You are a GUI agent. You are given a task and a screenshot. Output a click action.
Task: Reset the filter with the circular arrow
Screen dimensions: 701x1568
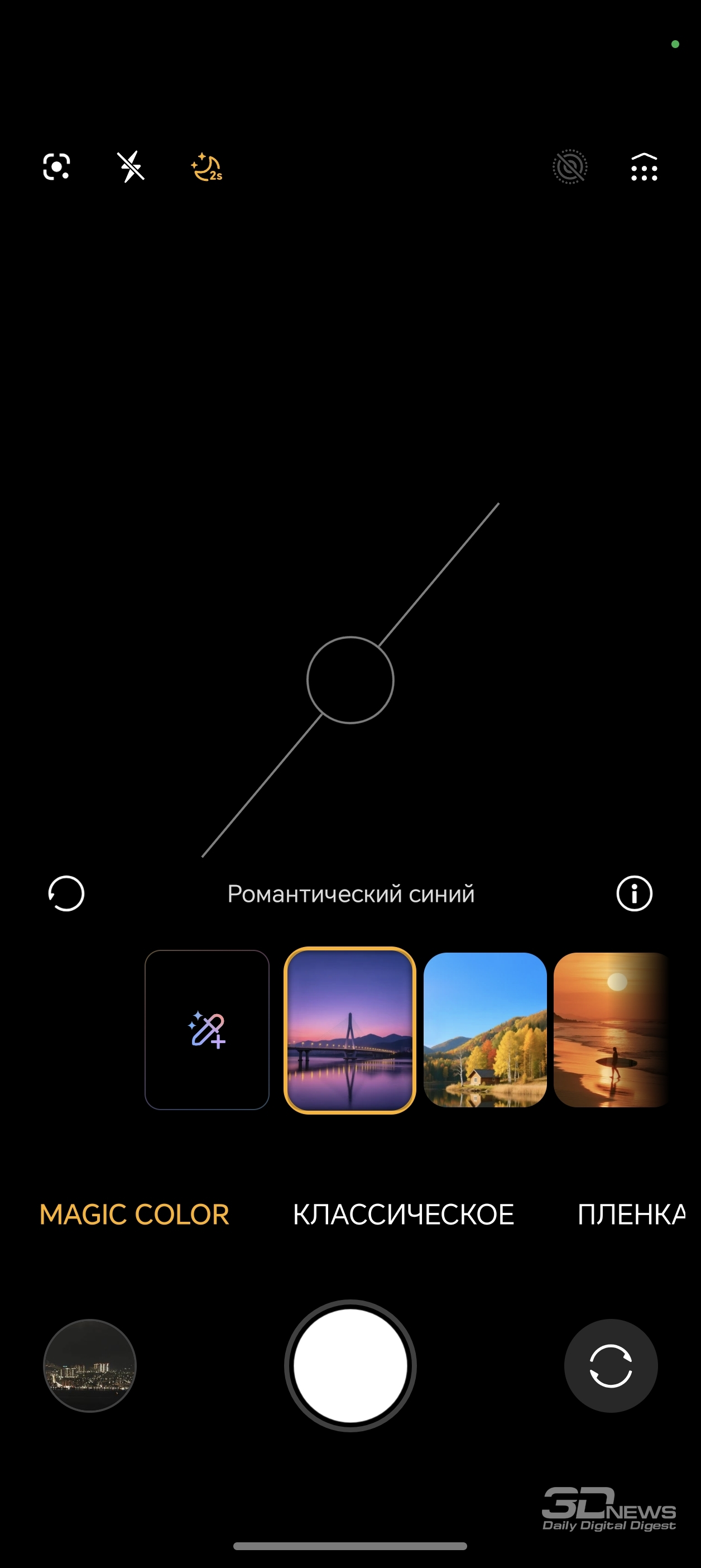coord(66,893)
